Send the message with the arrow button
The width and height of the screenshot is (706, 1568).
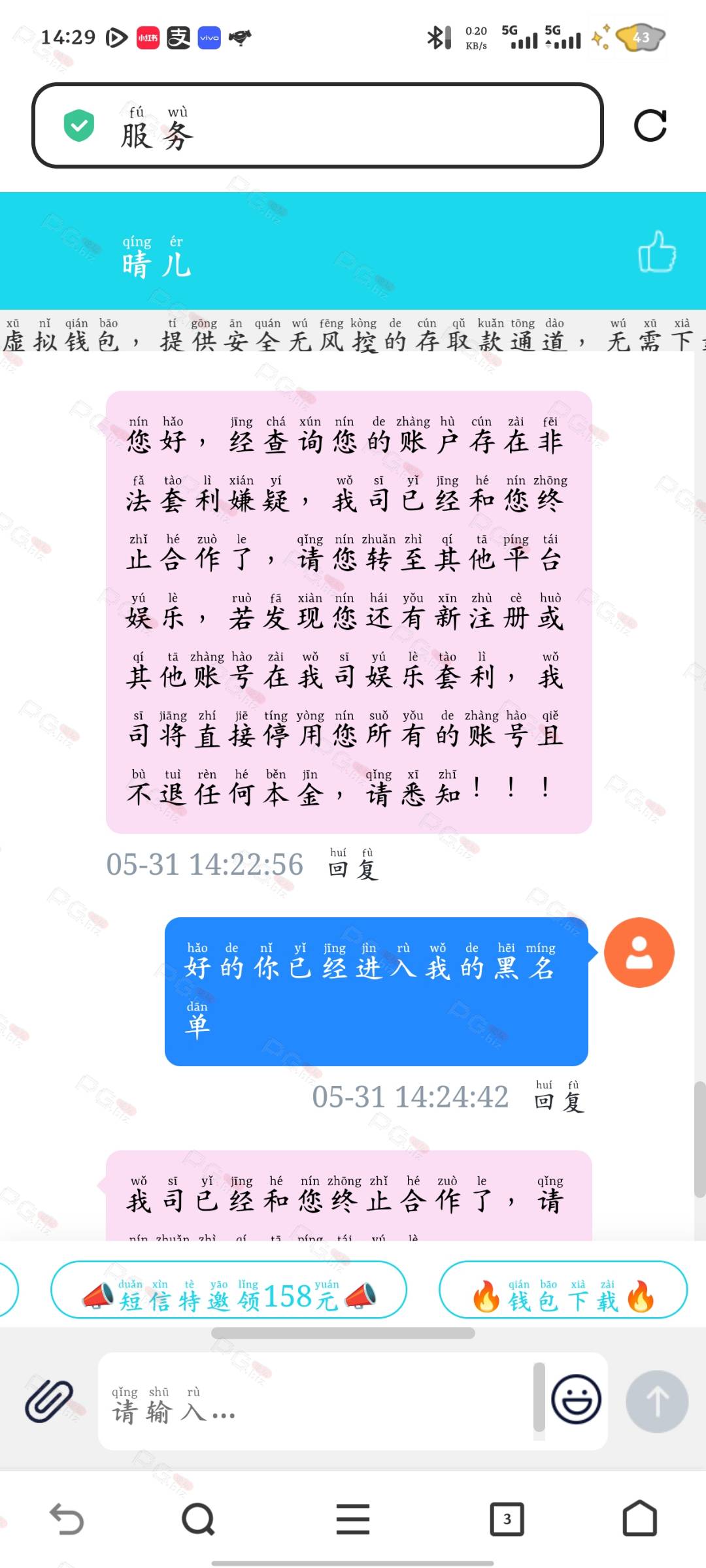[x=656, y=1401]
